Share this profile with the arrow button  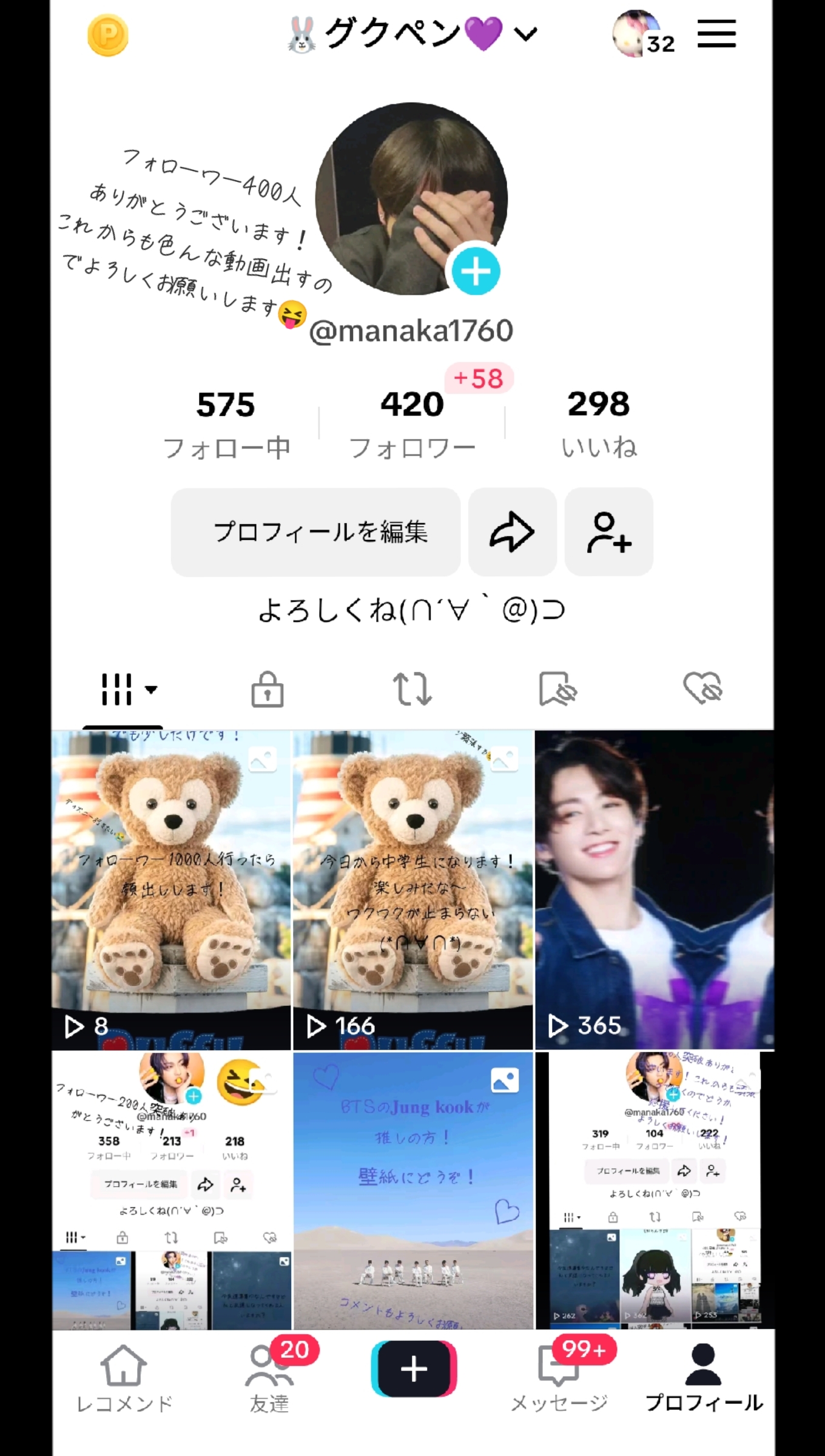click(x=513, y=532)
